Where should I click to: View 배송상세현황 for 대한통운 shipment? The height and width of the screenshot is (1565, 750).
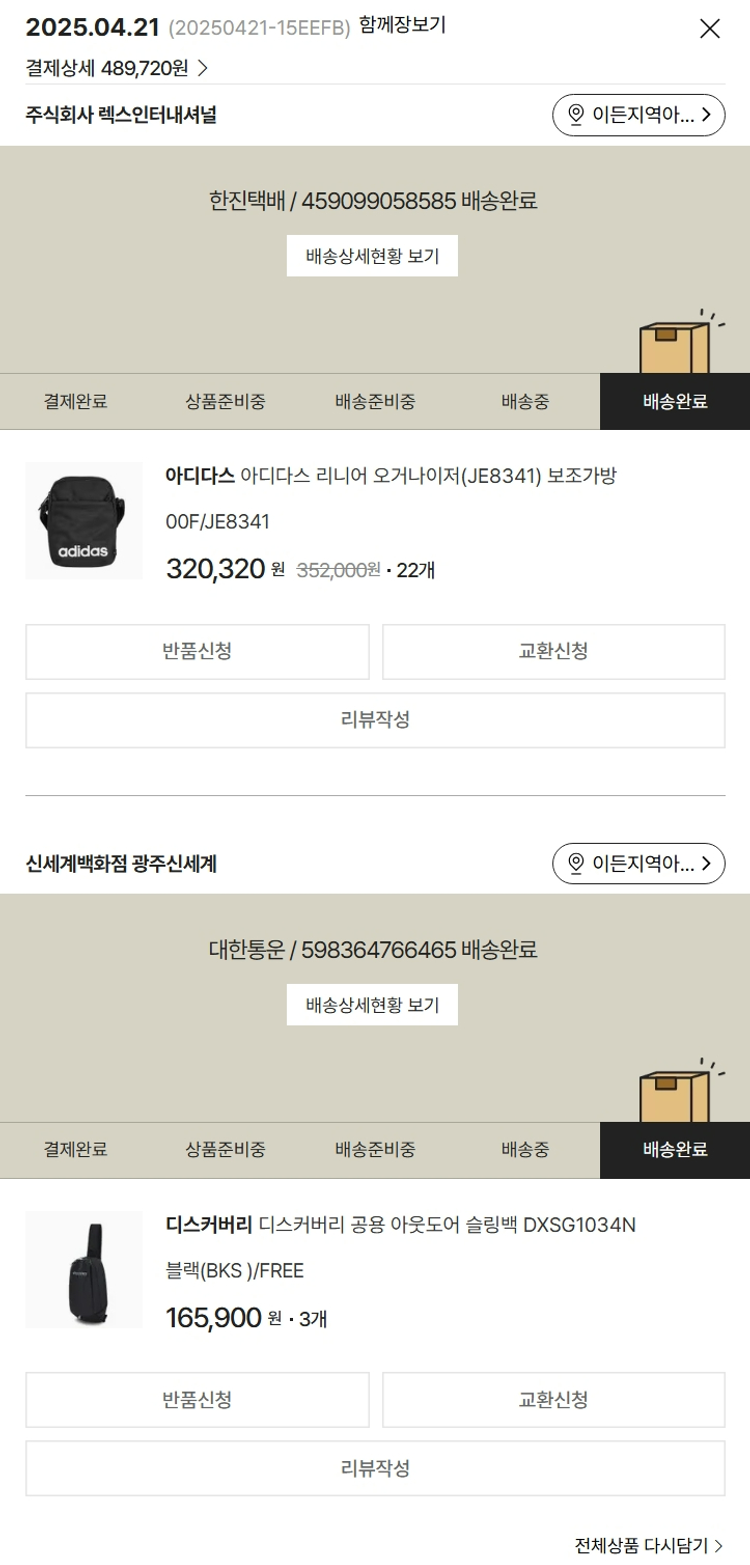coord(372,1005)
